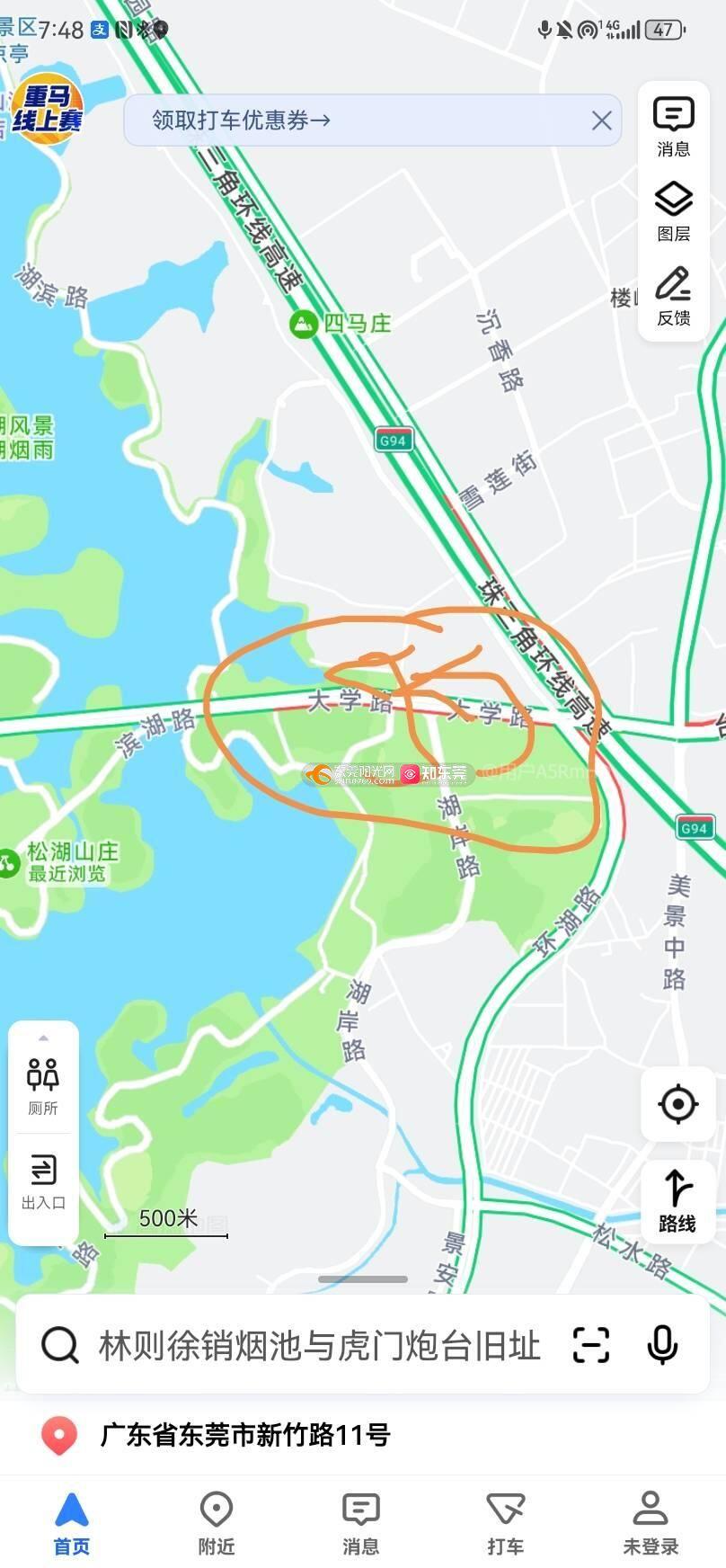Screen dimensions: 726x1568
Task: Show 出入口 entrances and exits
Action: tap(42, 1180)
